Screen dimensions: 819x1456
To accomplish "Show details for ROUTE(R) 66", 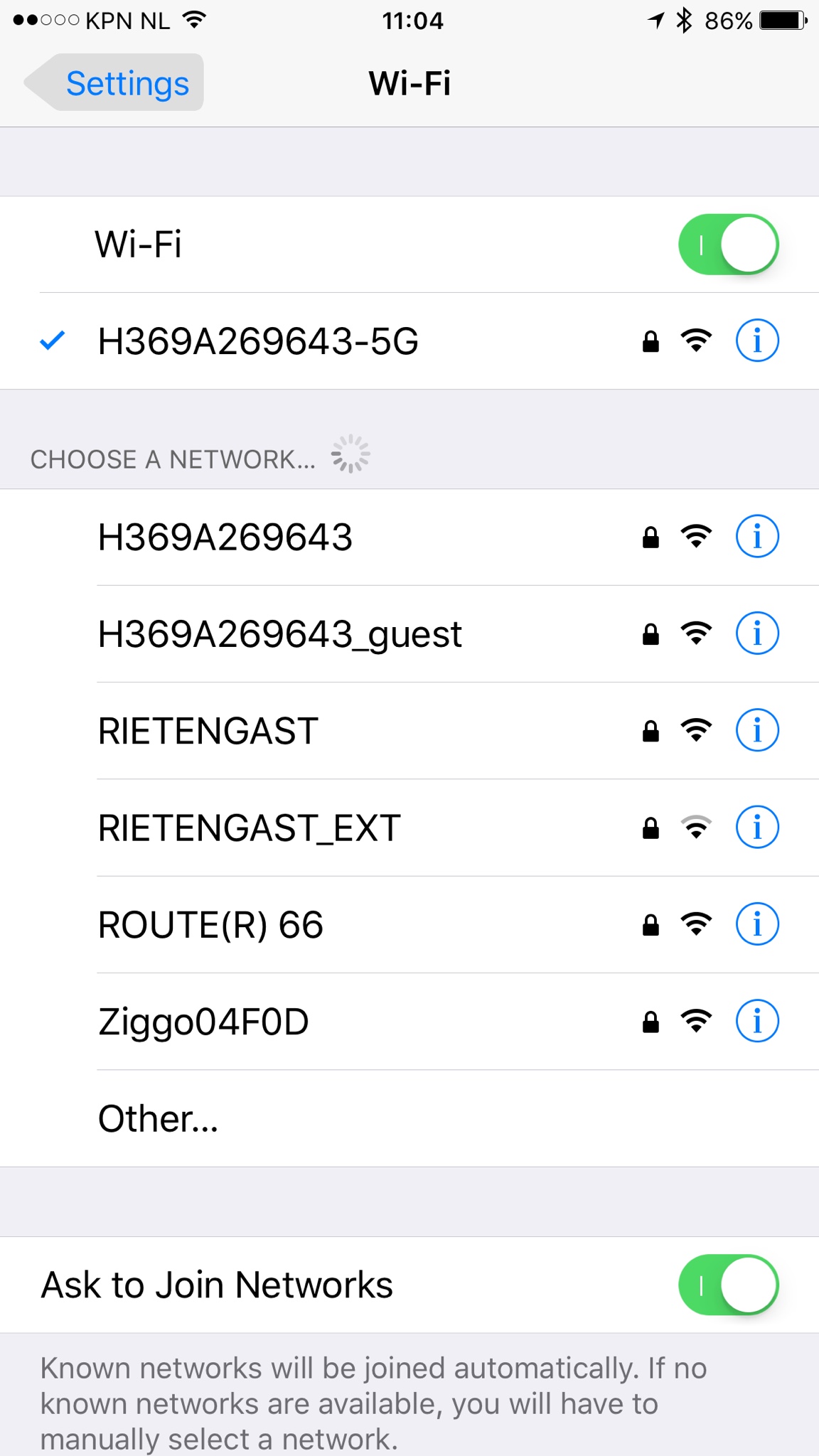I will coord(756,924).
